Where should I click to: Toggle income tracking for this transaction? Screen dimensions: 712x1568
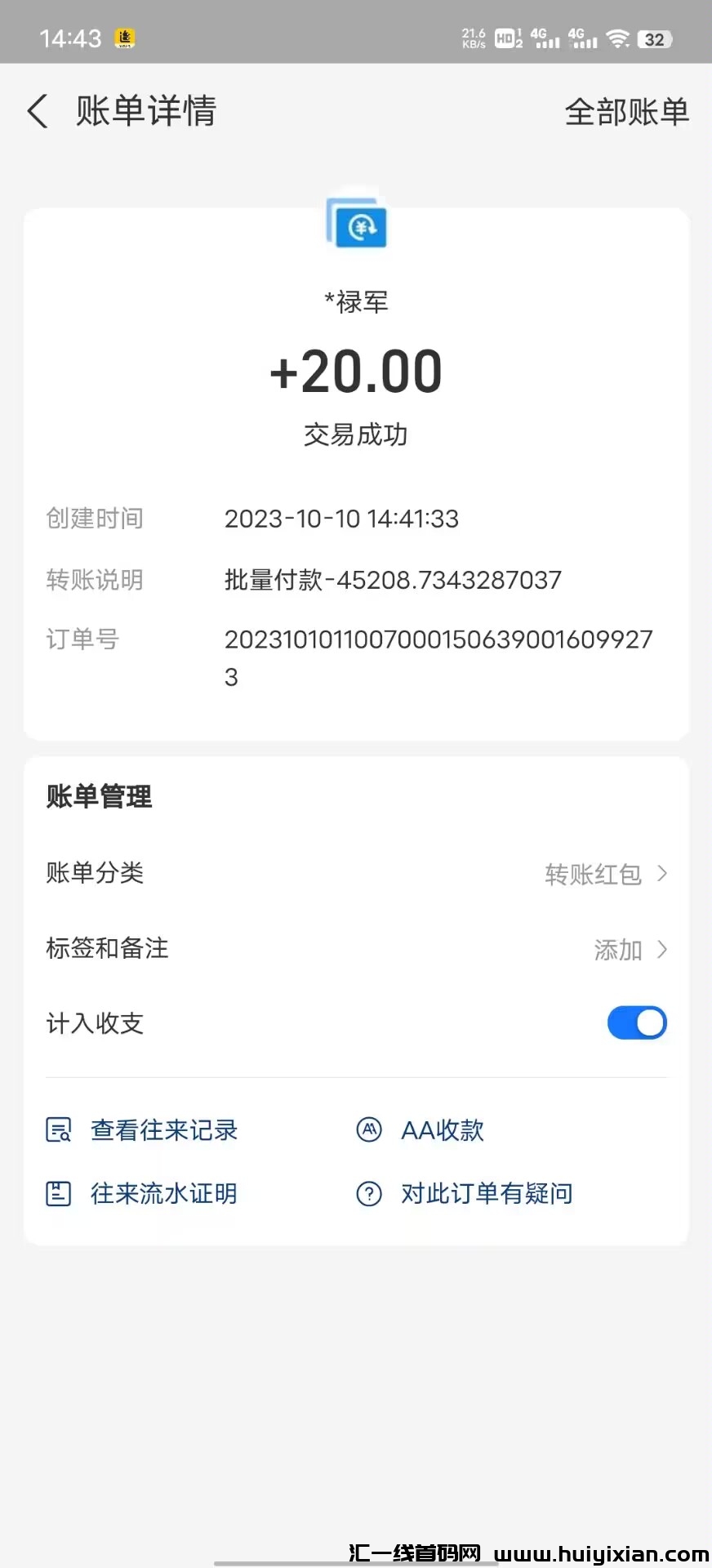pos(636,1022)
